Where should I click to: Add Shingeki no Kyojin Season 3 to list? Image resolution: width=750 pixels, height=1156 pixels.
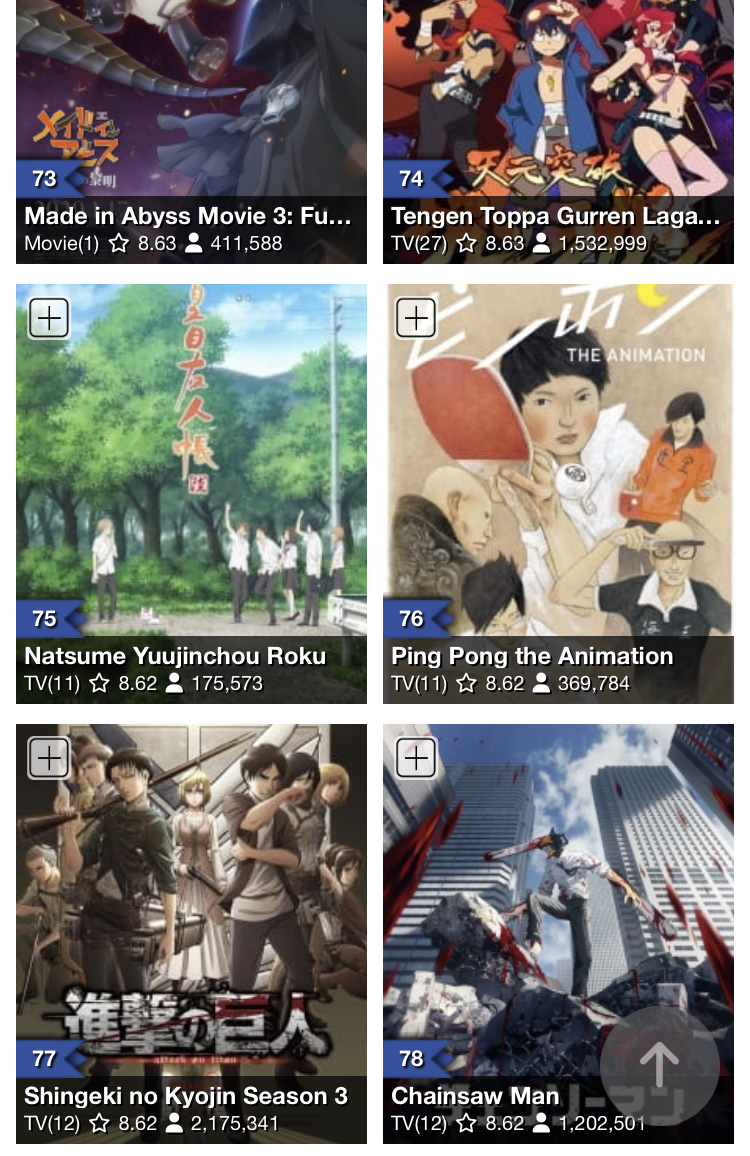click(x=49, y=759)
